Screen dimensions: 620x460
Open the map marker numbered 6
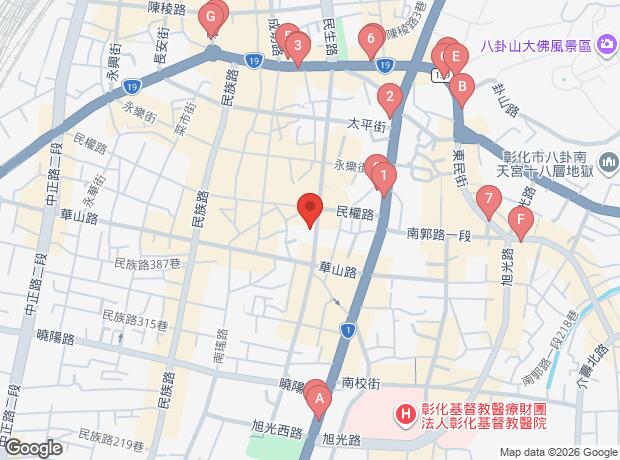(371, 42)
